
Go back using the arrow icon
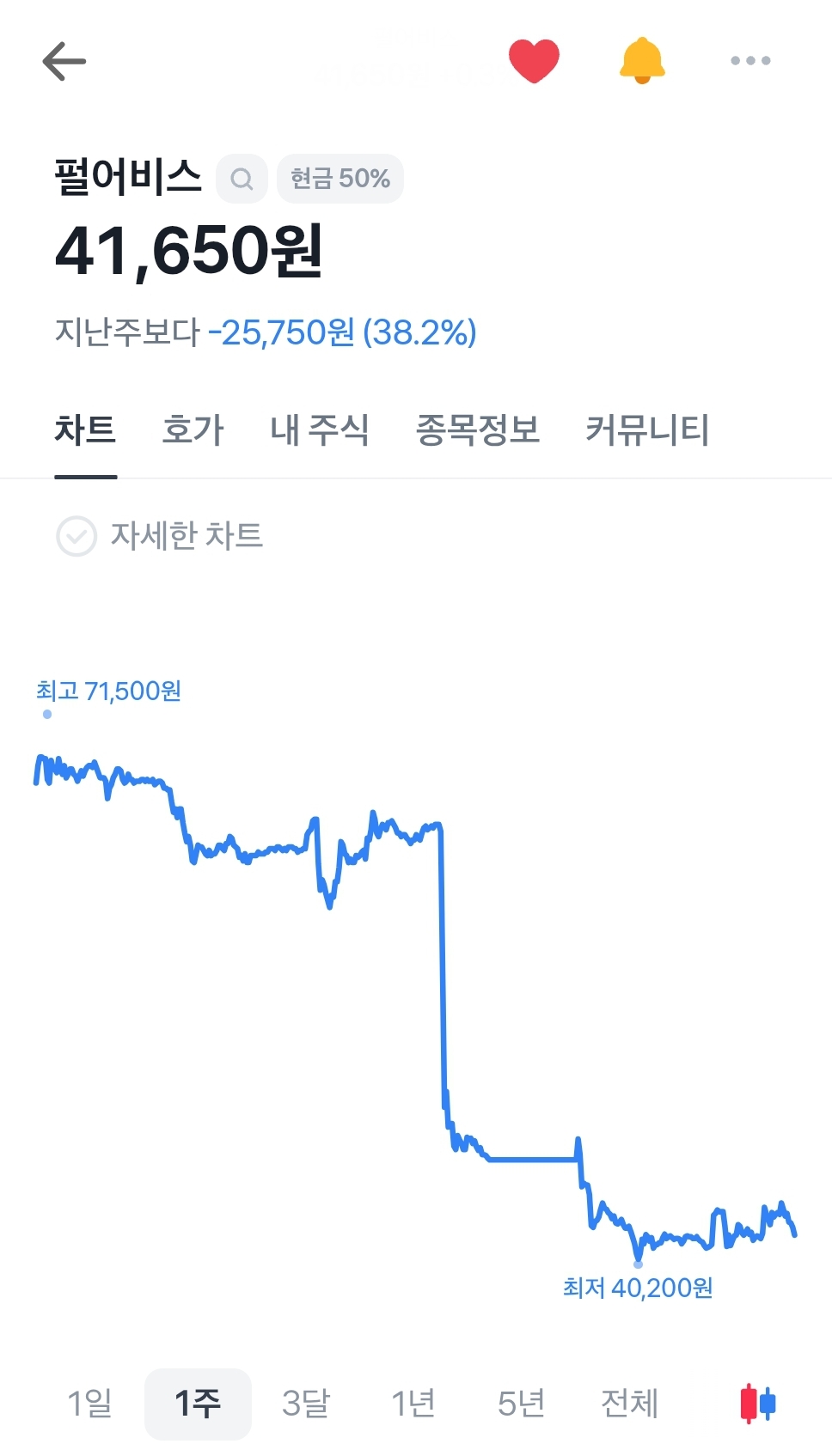pyautogui.click(x=64, y=61)
